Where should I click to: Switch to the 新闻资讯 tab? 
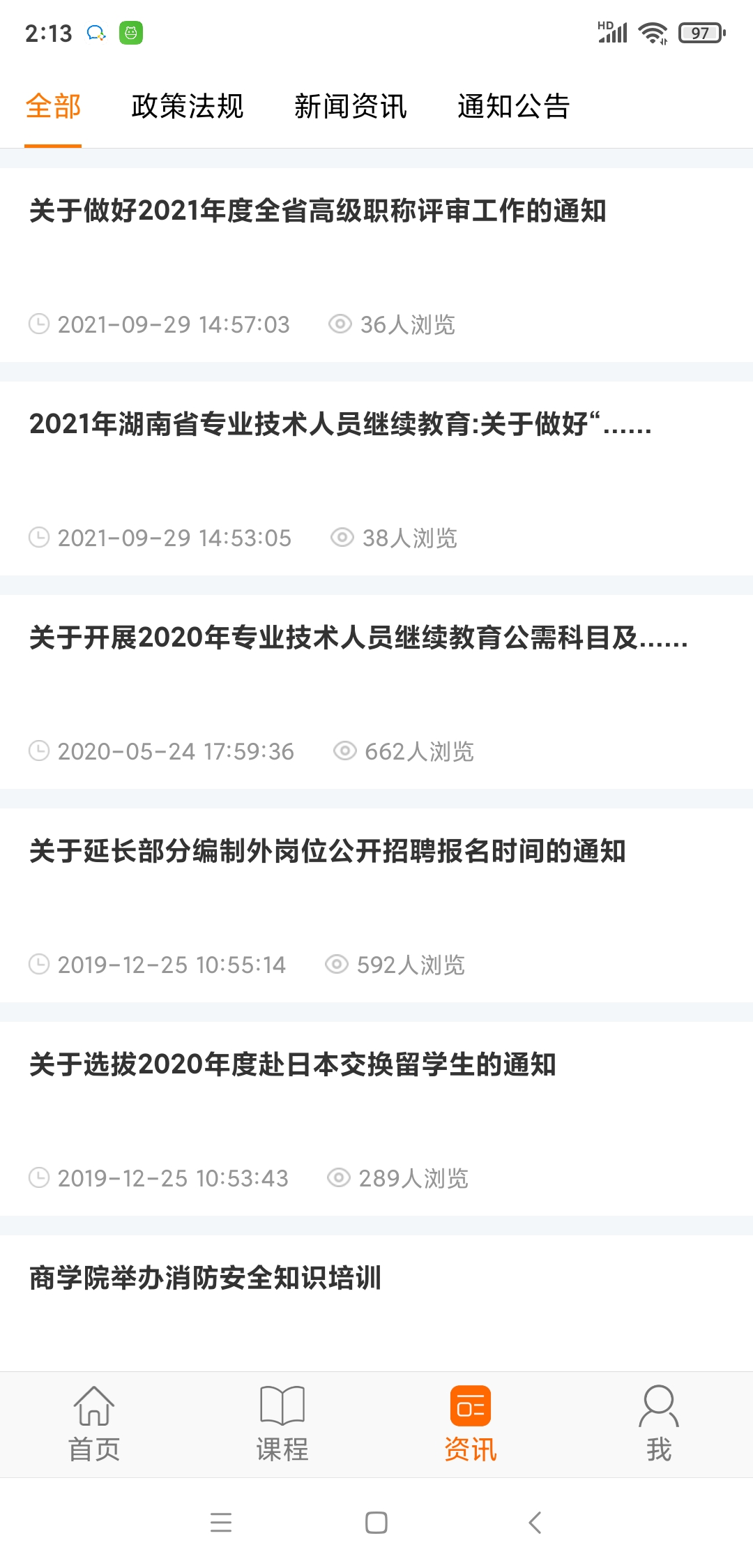pos(351,107)
